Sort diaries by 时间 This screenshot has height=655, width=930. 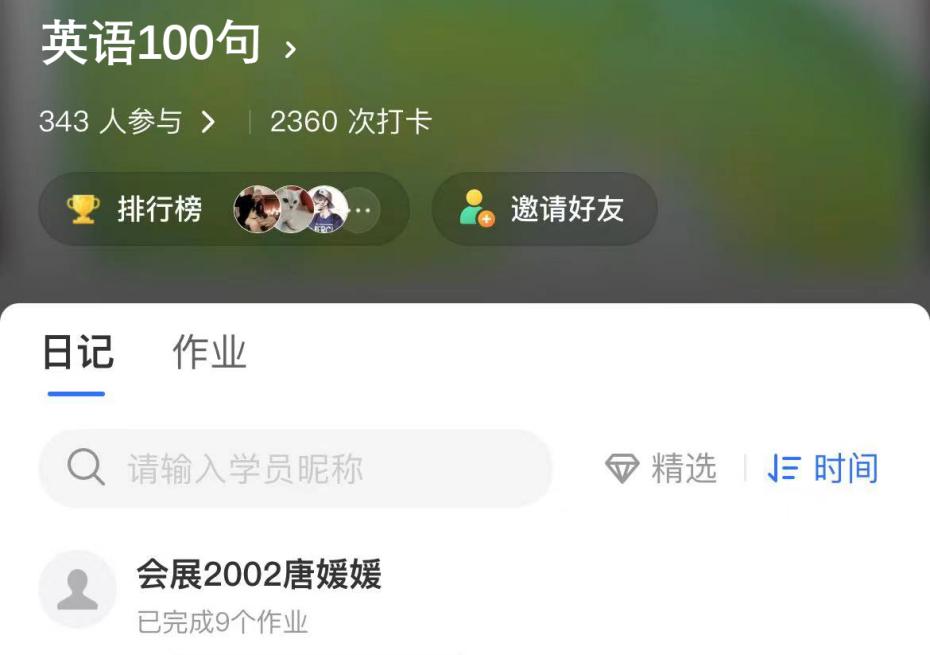click(822, 468)
